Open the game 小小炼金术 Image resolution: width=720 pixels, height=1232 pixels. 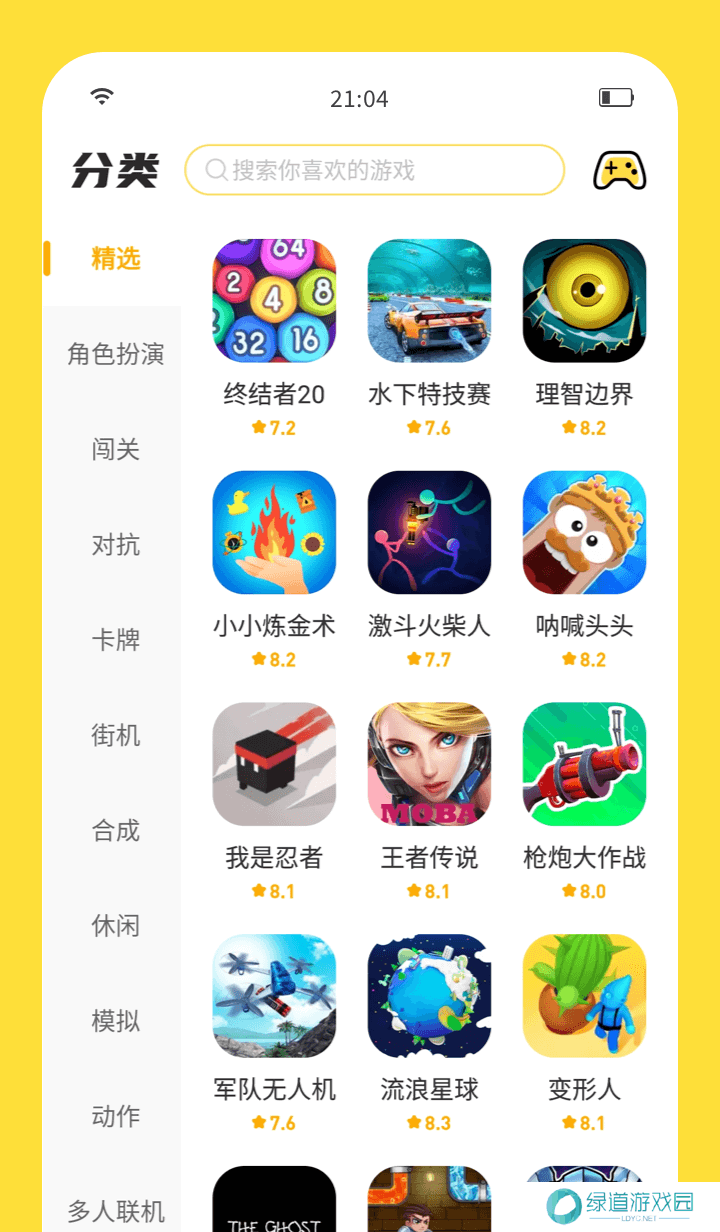tap(274, 533)
